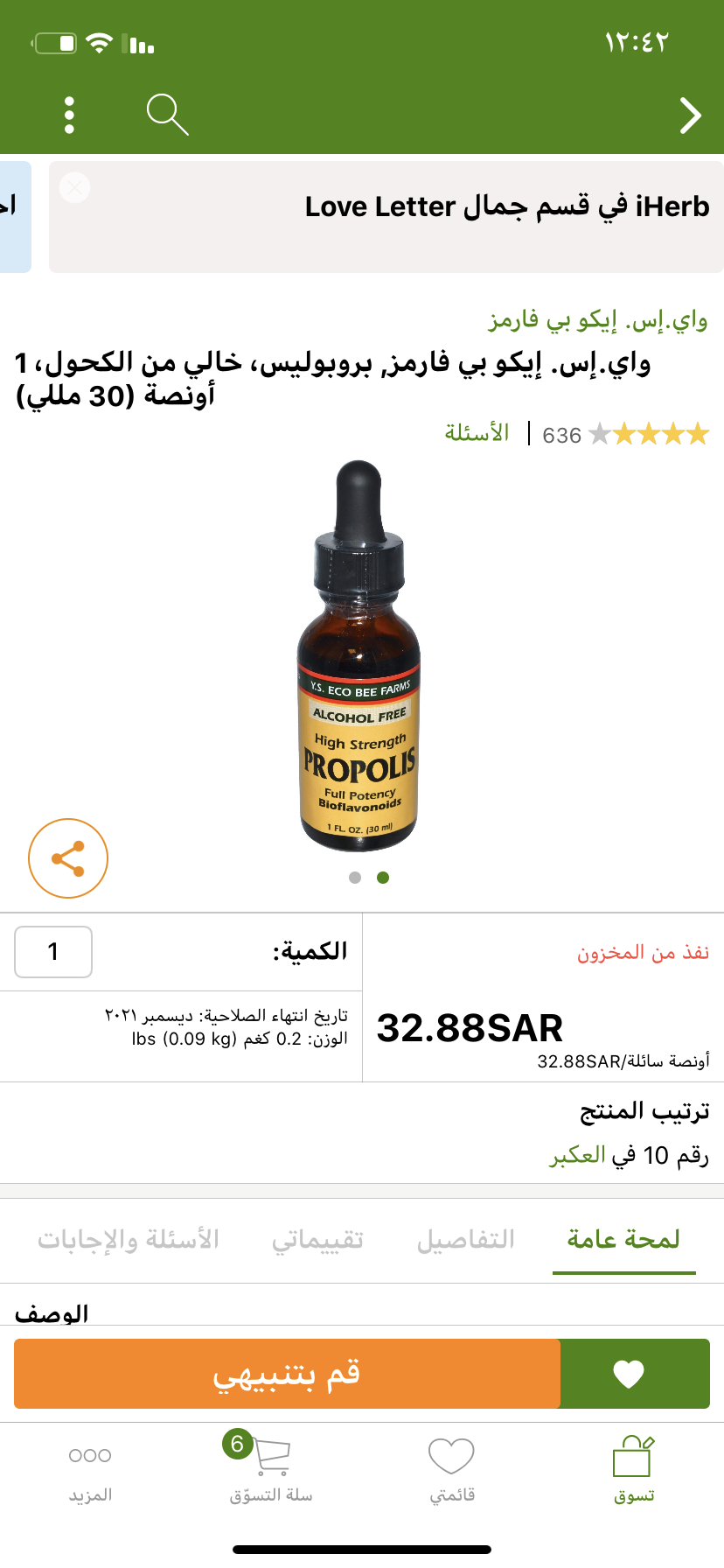The width and height of the screenshot is (724, 1568).
Task: Open the three-dot overflow menu
Action: [x=69, y=115]
